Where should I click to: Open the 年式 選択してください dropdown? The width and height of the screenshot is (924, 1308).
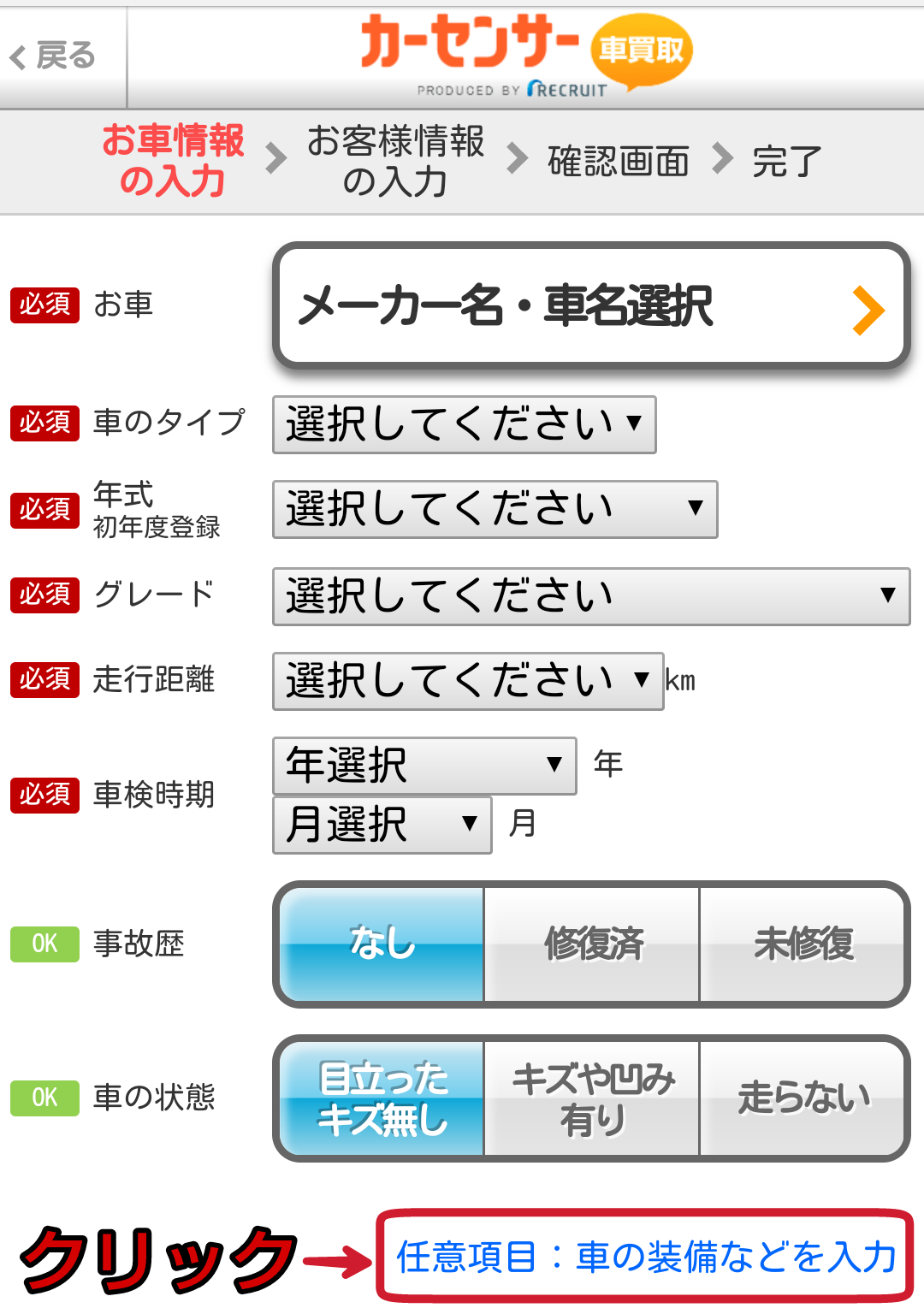pyautogui.click(x=493, y=509)
